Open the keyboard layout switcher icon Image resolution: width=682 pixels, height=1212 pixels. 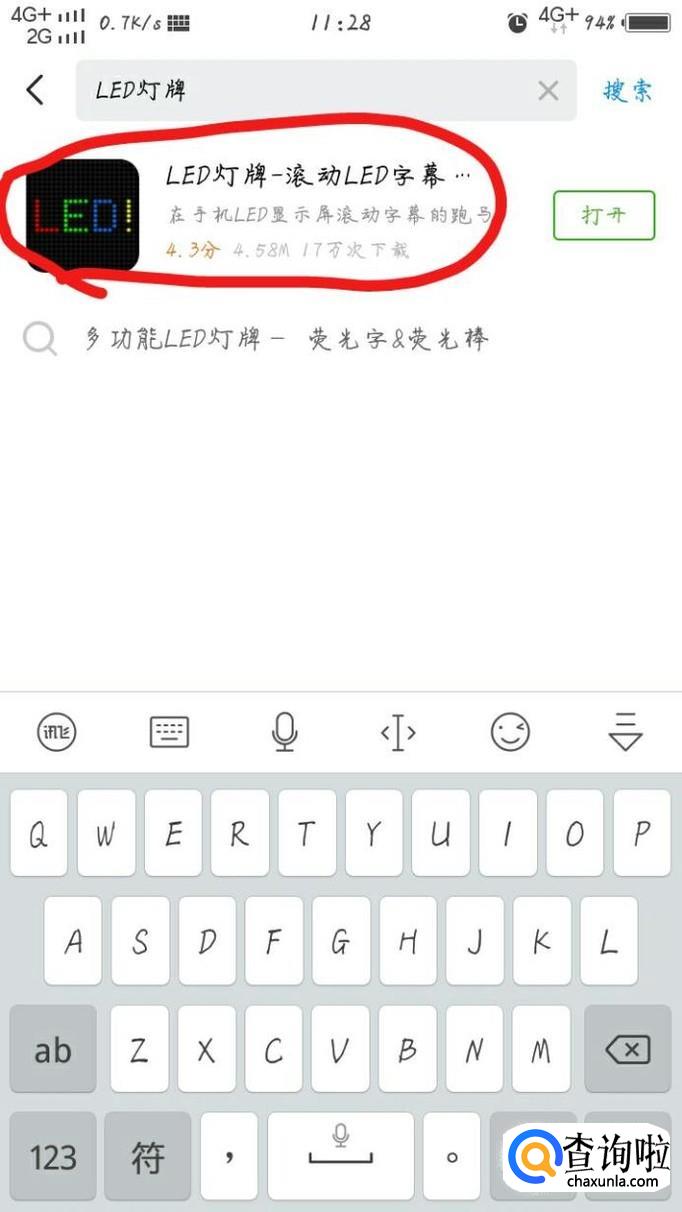pos(169,733)
